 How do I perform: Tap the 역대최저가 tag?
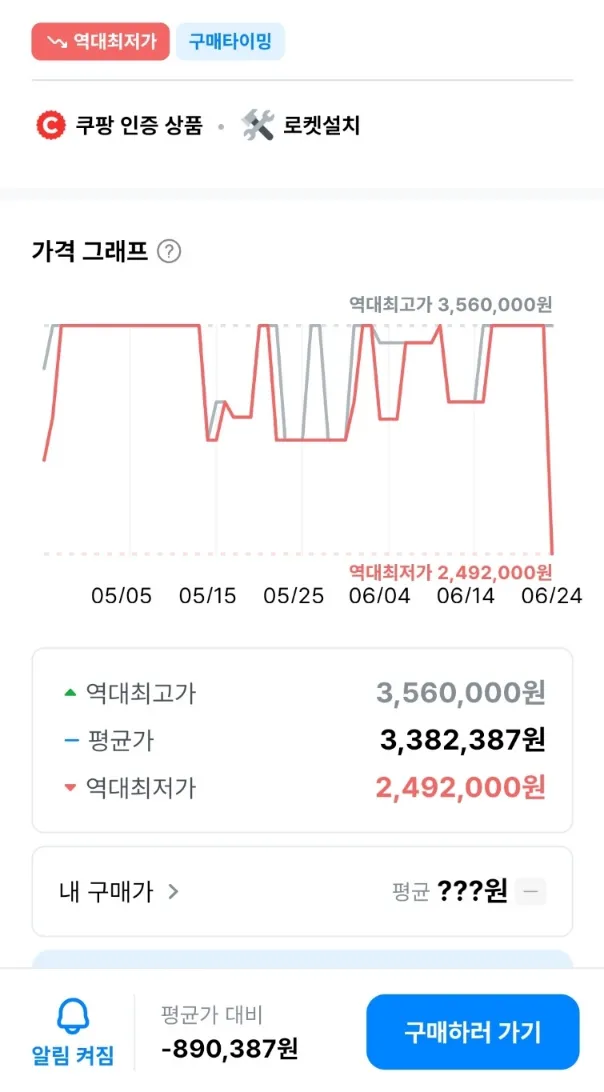[x=100, y=42]
